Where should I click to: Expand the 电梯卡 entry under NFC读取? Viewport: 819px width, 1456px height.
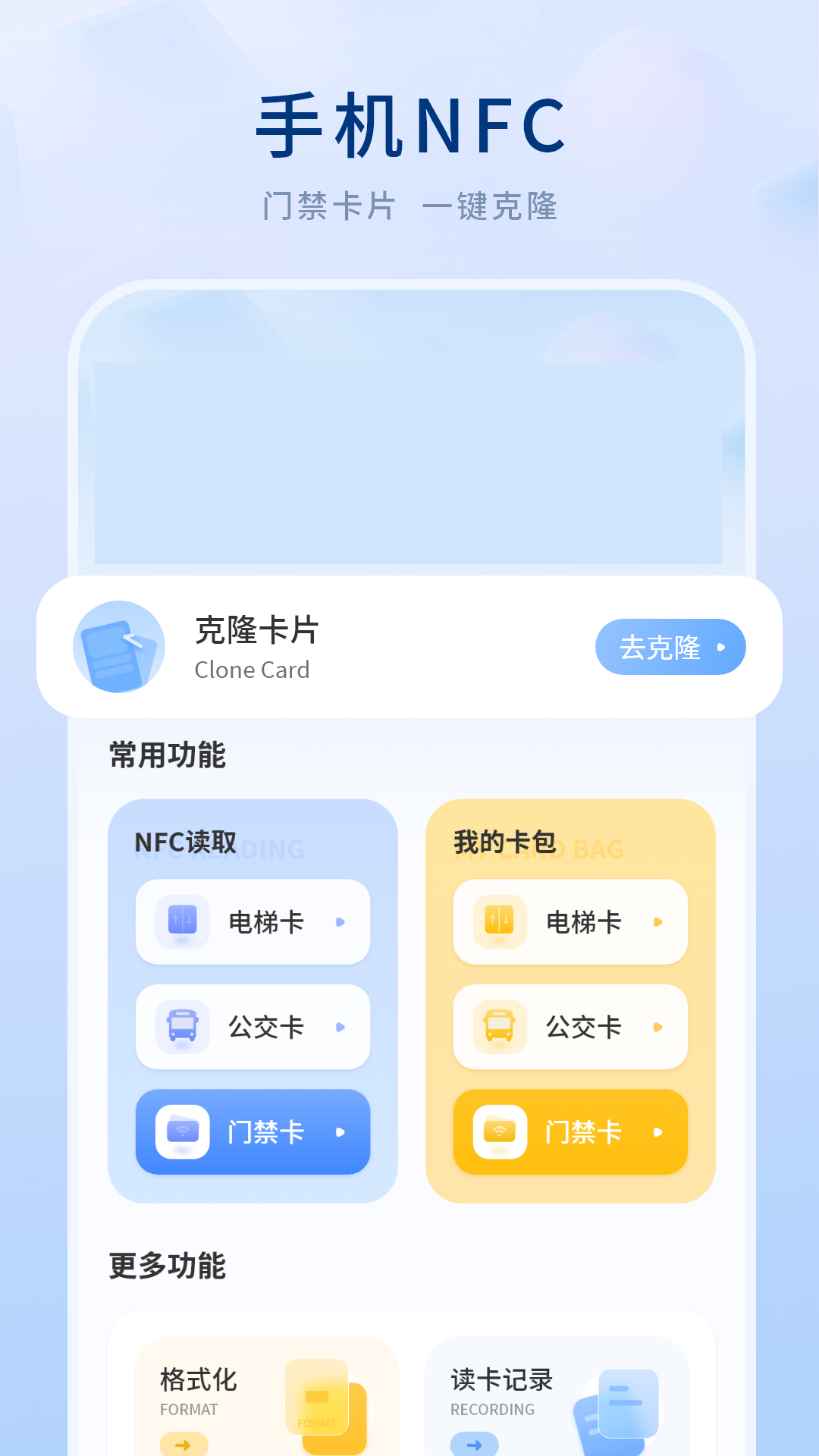click(x=340, y=922)
